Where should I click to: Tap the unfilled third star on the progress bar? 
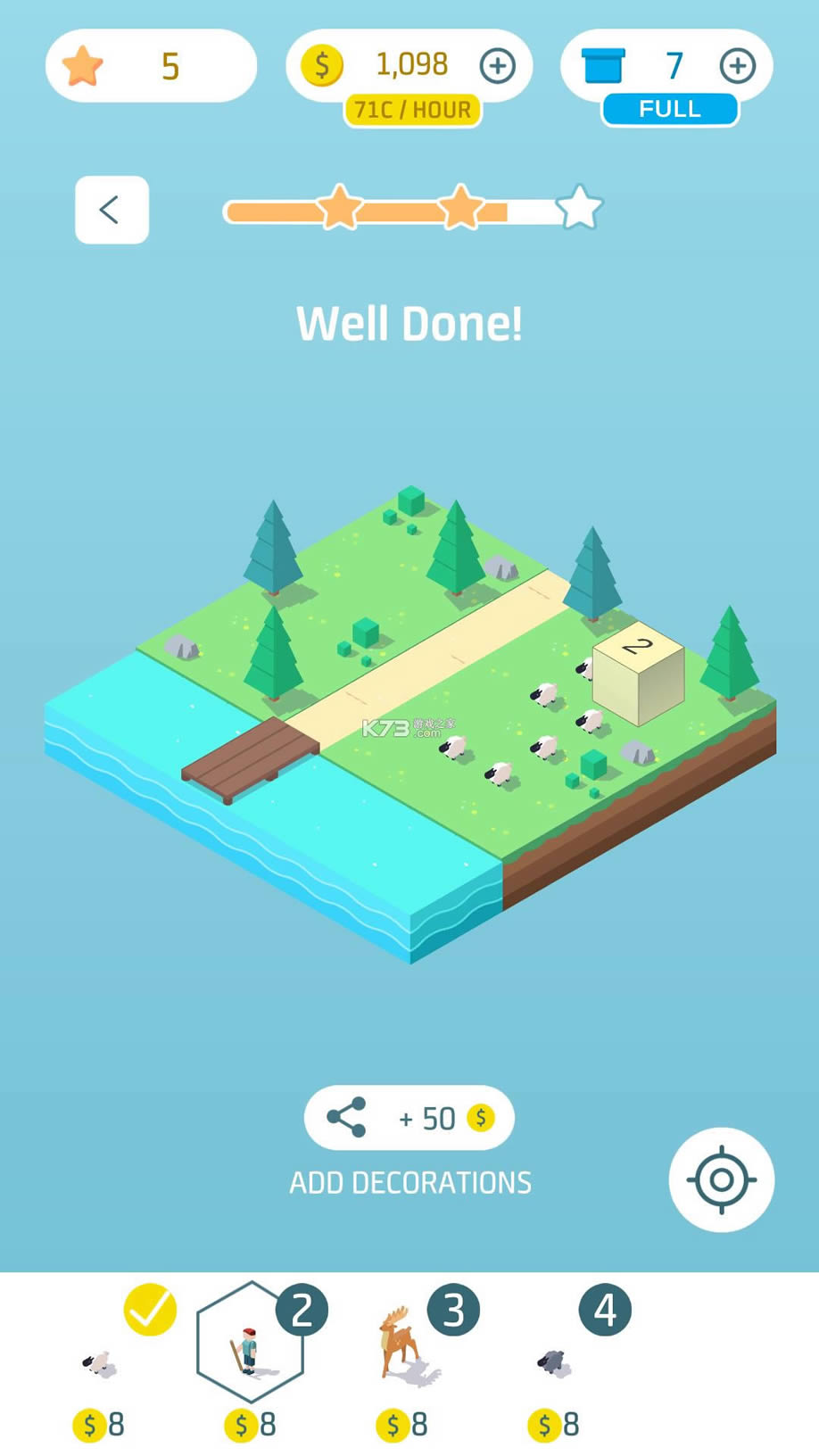tap(580, 206)
